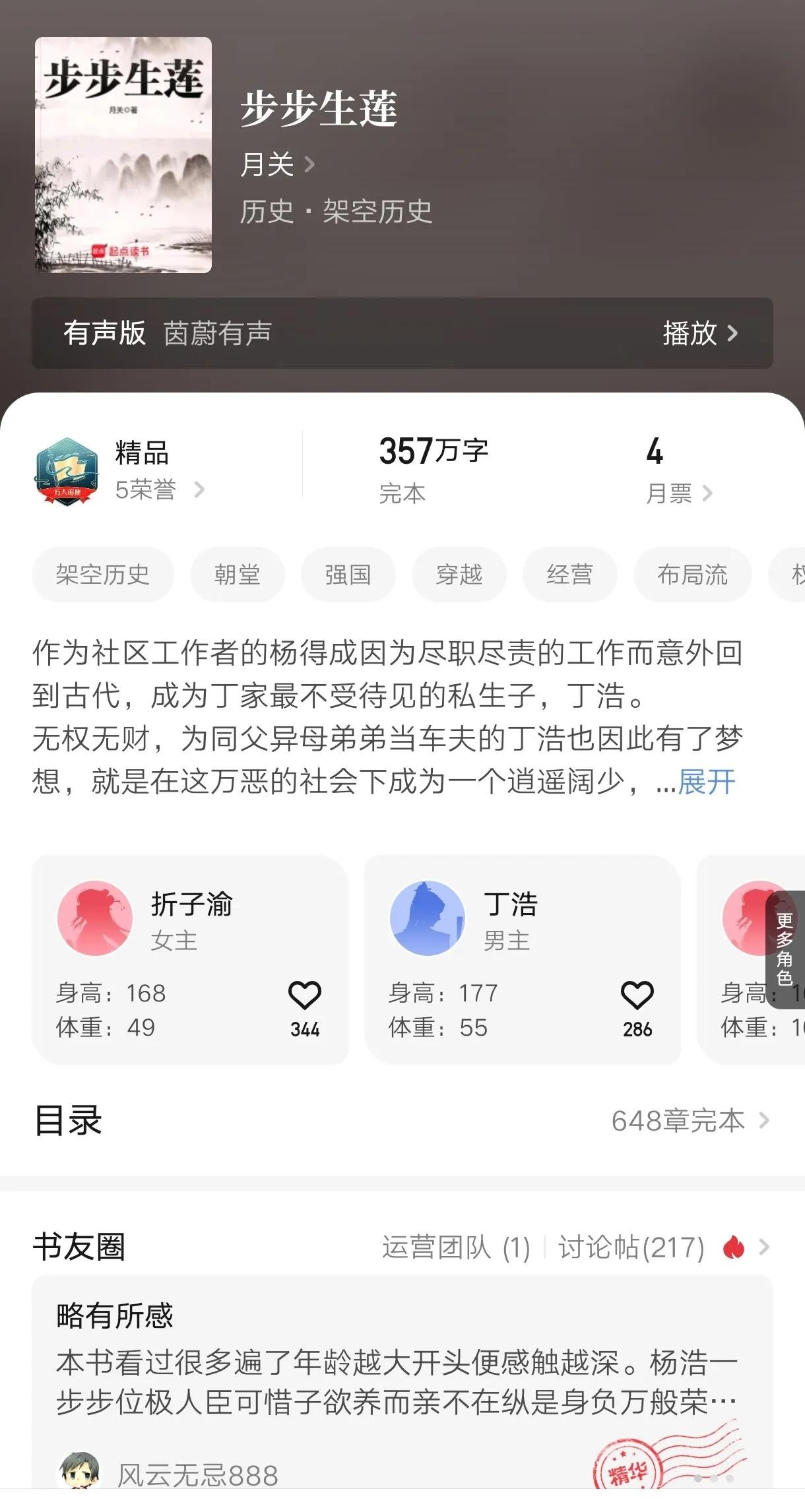805x1512 pixels.
Task: Select the 穿越 tag chip
Action: [x=459, y=575]
